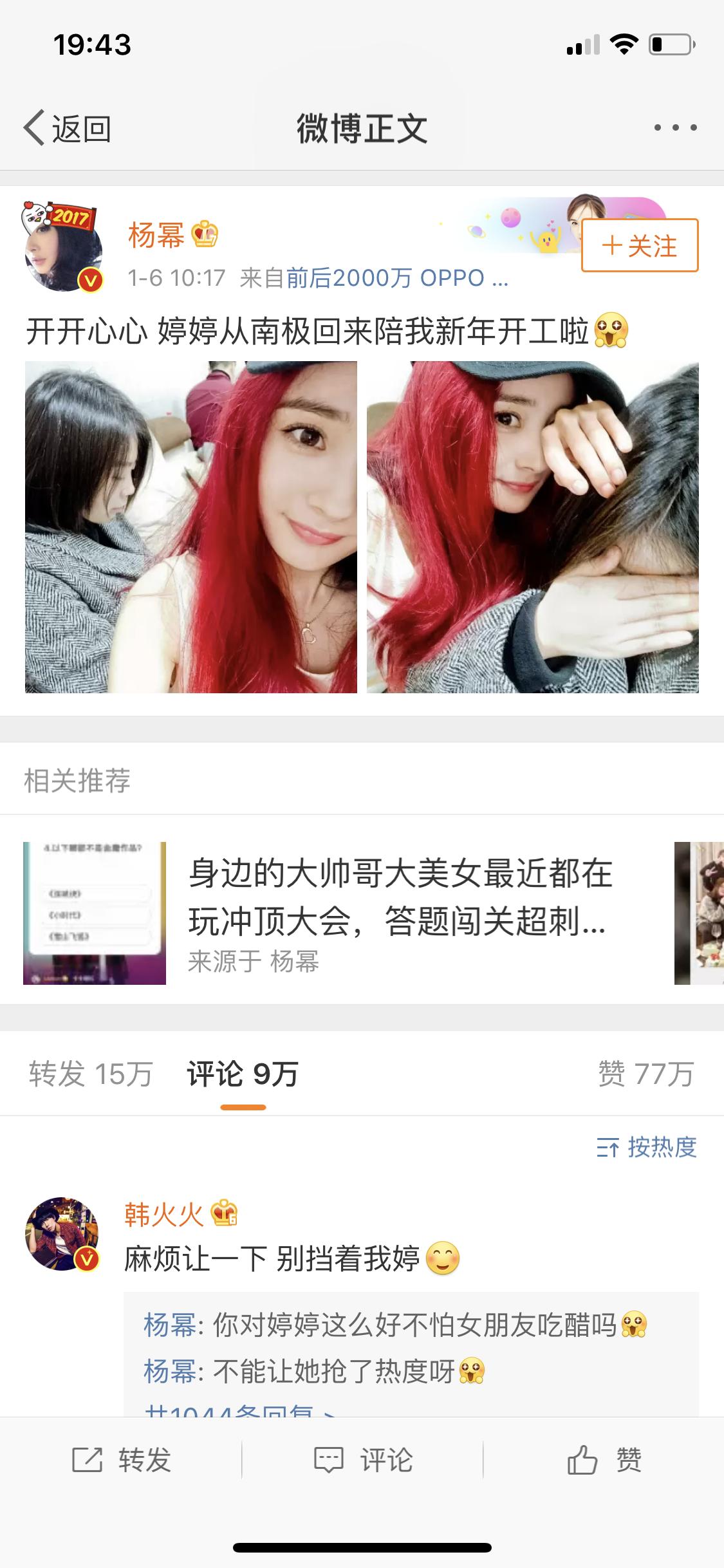Image resolution: width=724 pixels, height=1568 pixels.
Task: Switch to 赞 77万 tab
Action: 645,1074
